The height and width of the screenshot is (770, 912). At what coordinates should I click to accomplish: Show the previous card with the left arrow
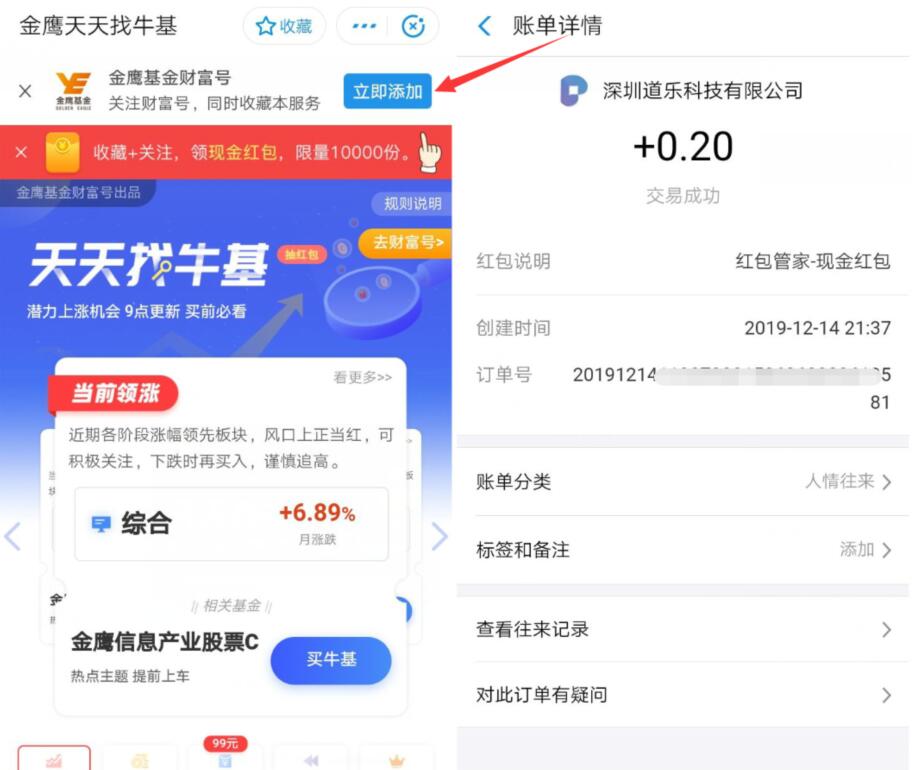[13, 537]
